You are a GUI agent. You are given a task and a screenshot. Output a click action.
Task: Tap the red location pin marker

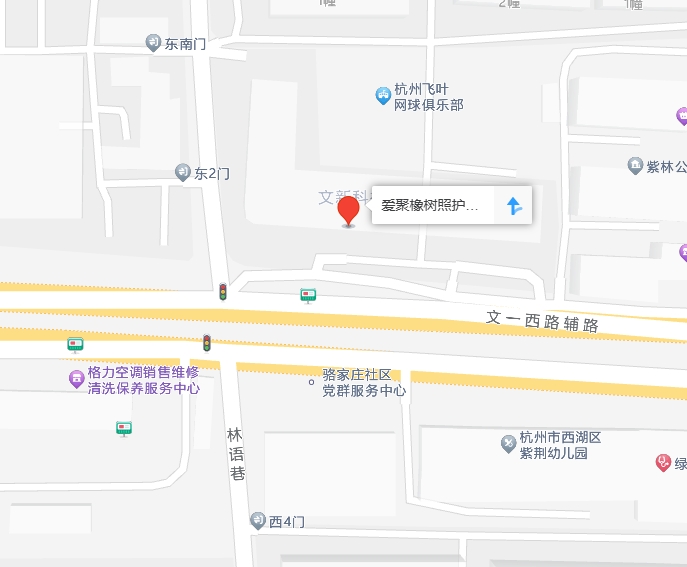tap(348, 211)
